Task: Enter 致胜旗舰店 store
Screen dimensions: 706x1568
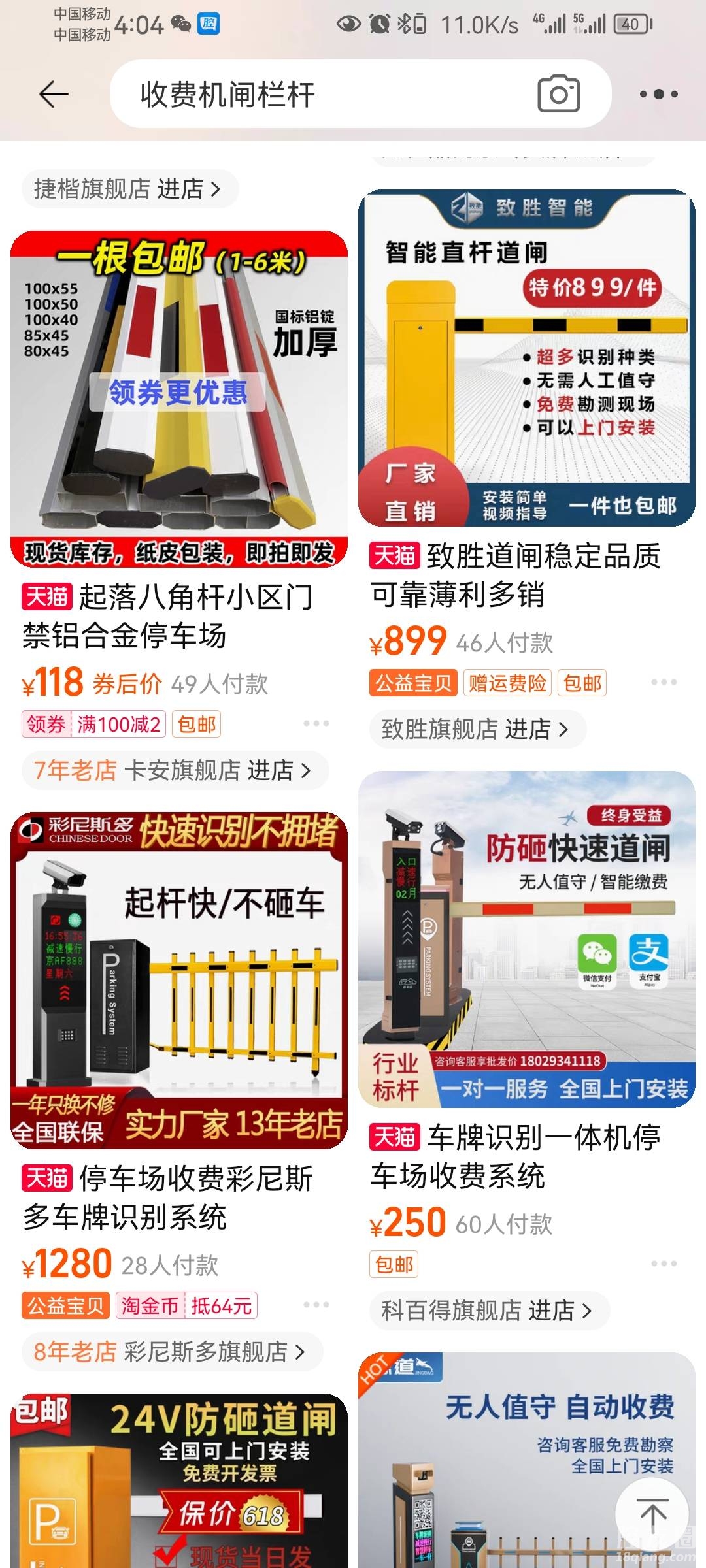Action: tap(475, 729)
